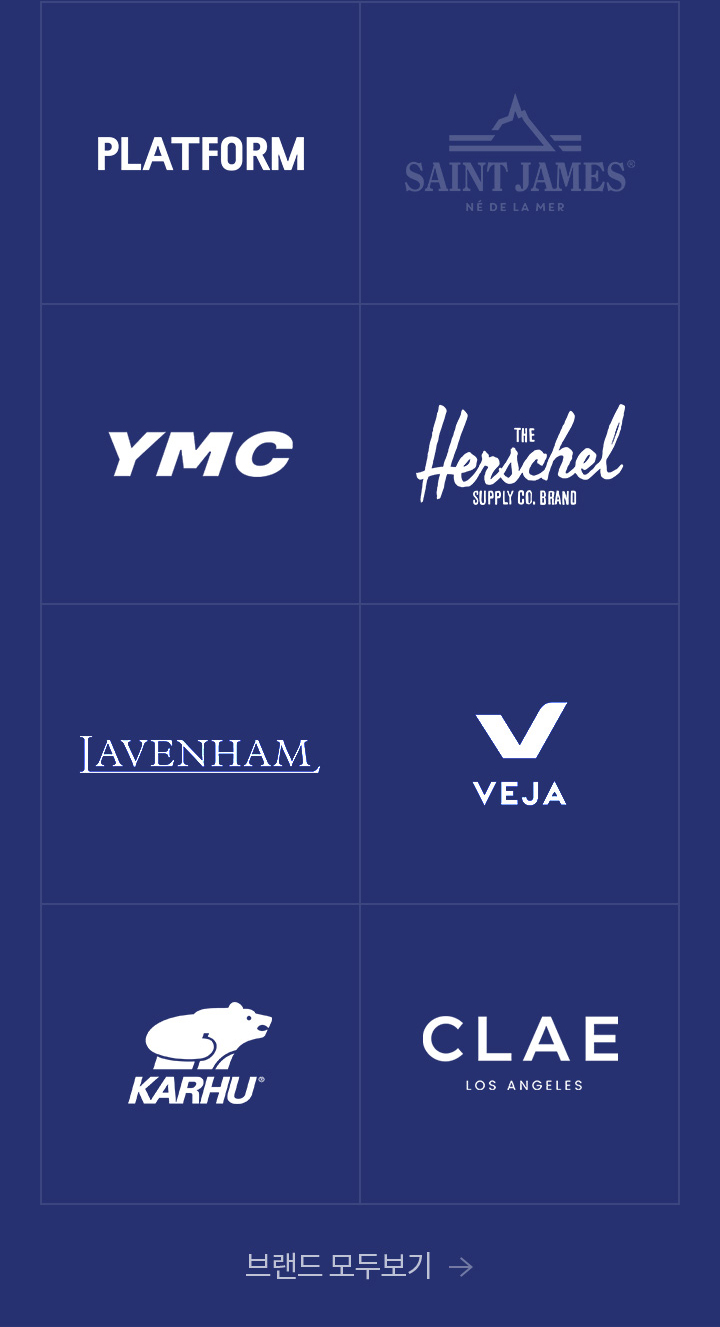Open the CLAE Los Angeles brand tile
This screenshot has width=720, height=1327.
pyautogui.click(x=519, y=1054)
